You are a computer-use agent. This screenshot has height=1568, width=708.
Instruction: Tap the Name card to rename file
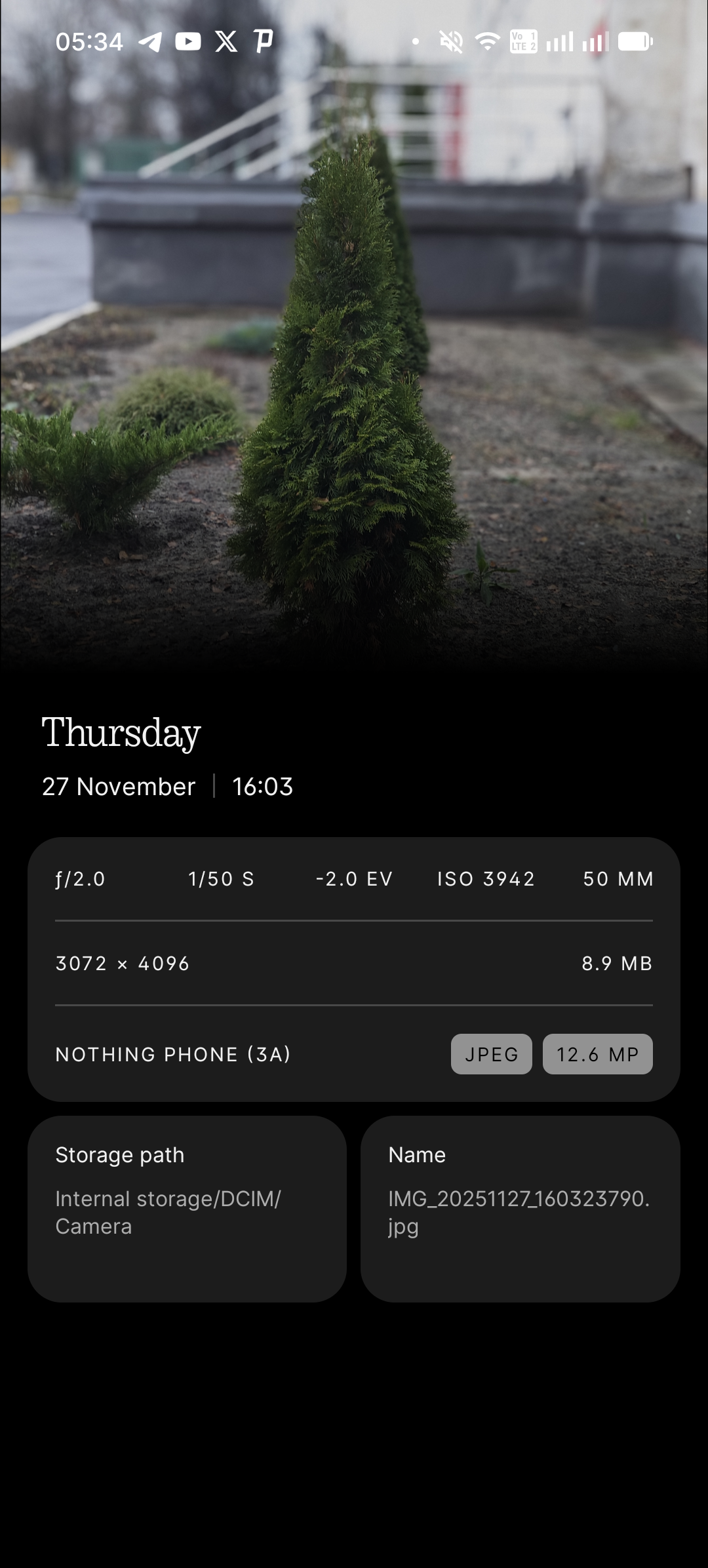[x=520, y=1208]
